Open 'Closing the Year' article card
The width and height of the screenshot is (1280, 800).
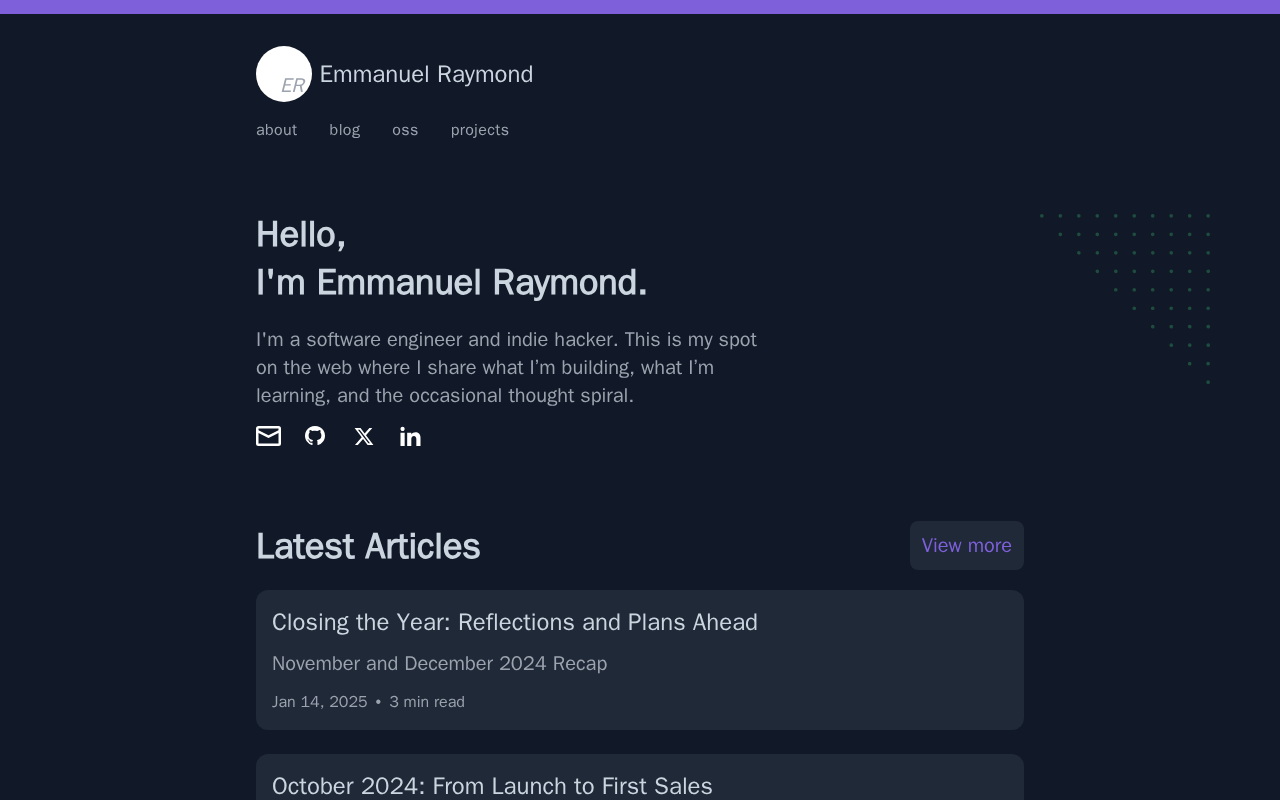(x=640, y=660)
